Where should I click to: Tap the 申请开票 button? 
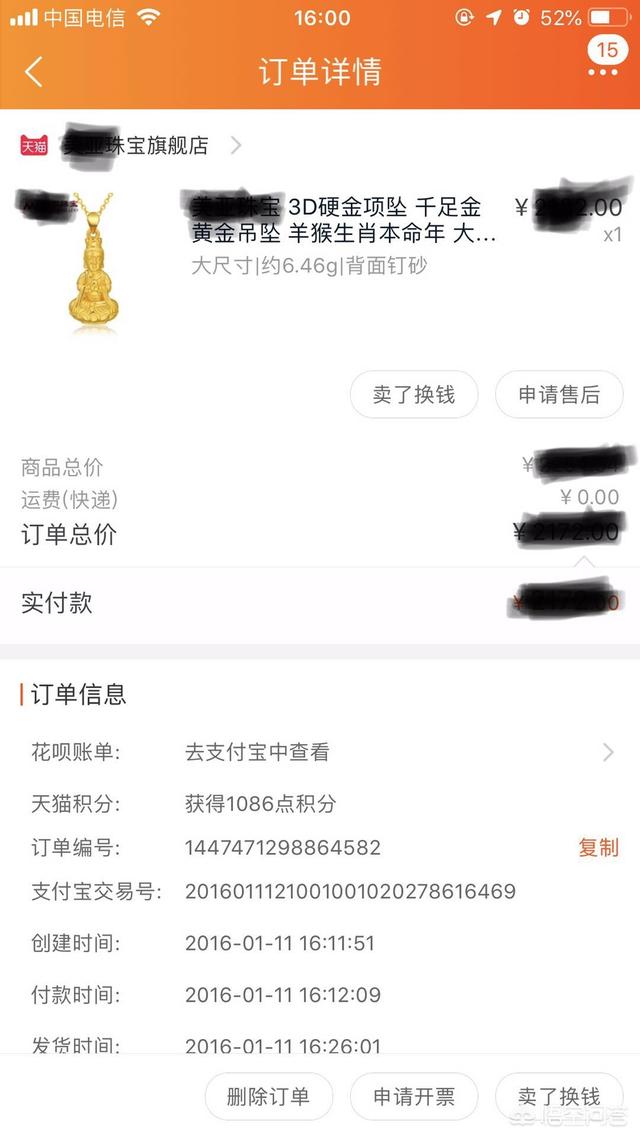[414, 1096]
